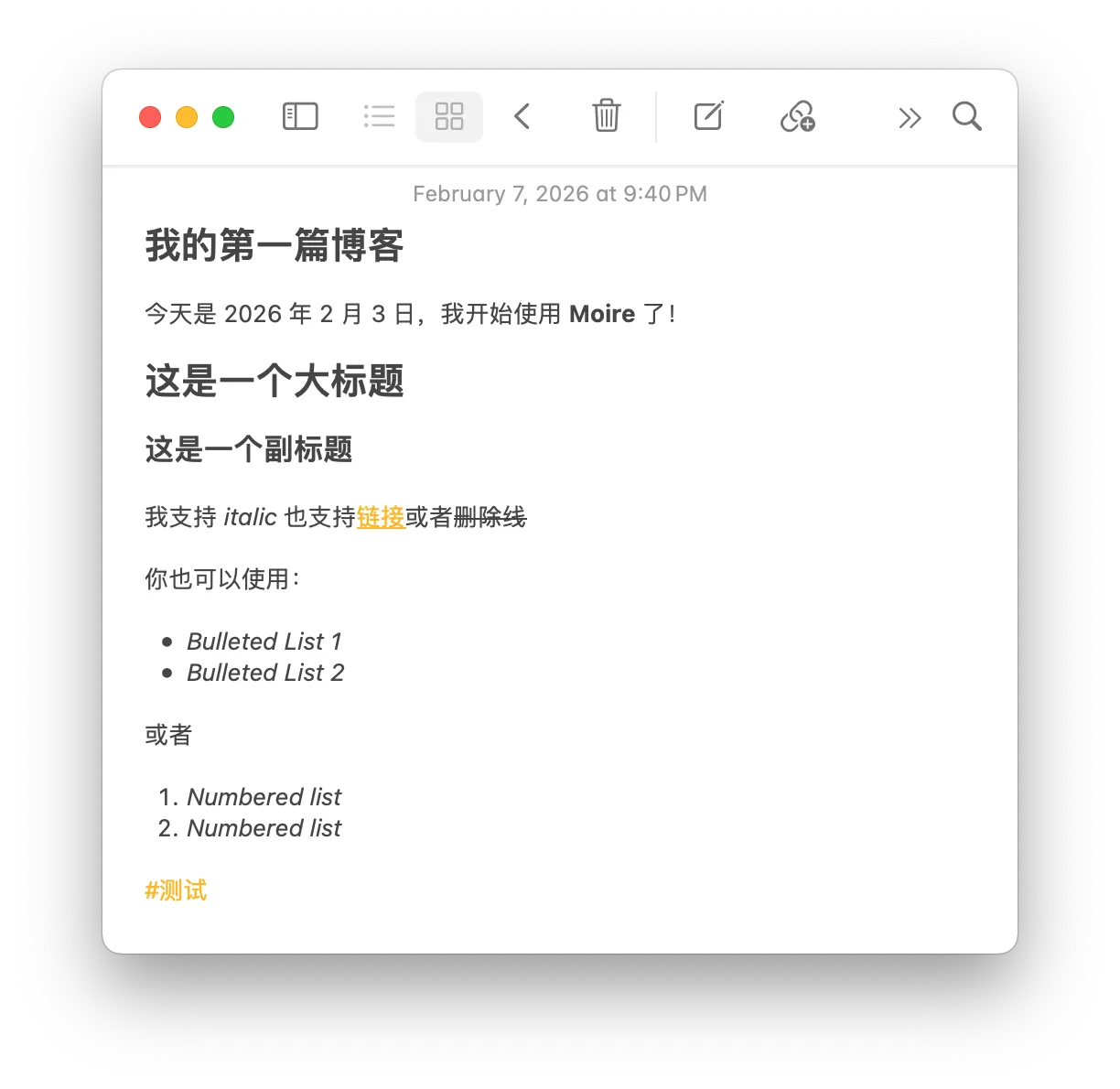The width and height of the screenshot is (1120, 1089).
Task: Minimize the window with the yellow button
Action: point(187,117)
